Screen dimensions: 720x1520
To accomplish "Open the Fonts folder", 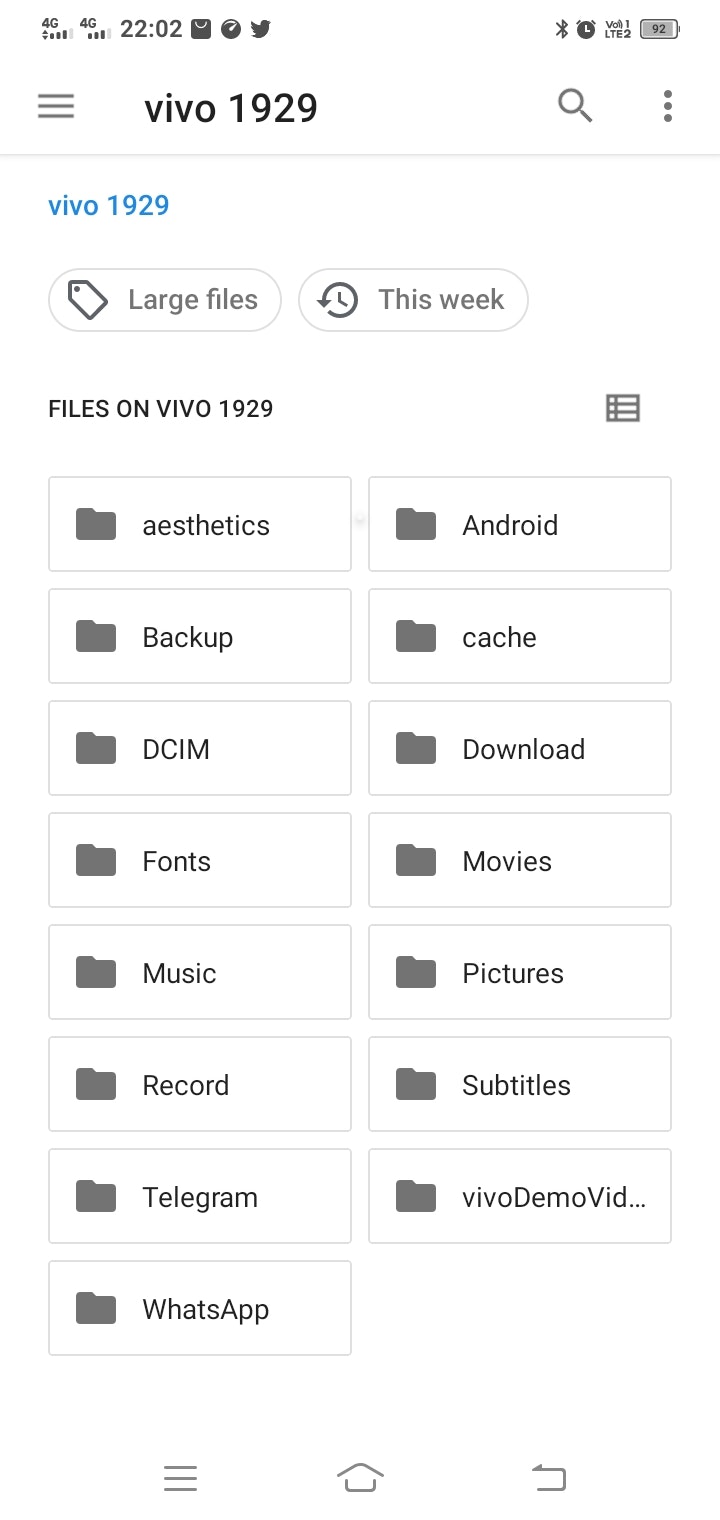I will [x=200, y=861].
